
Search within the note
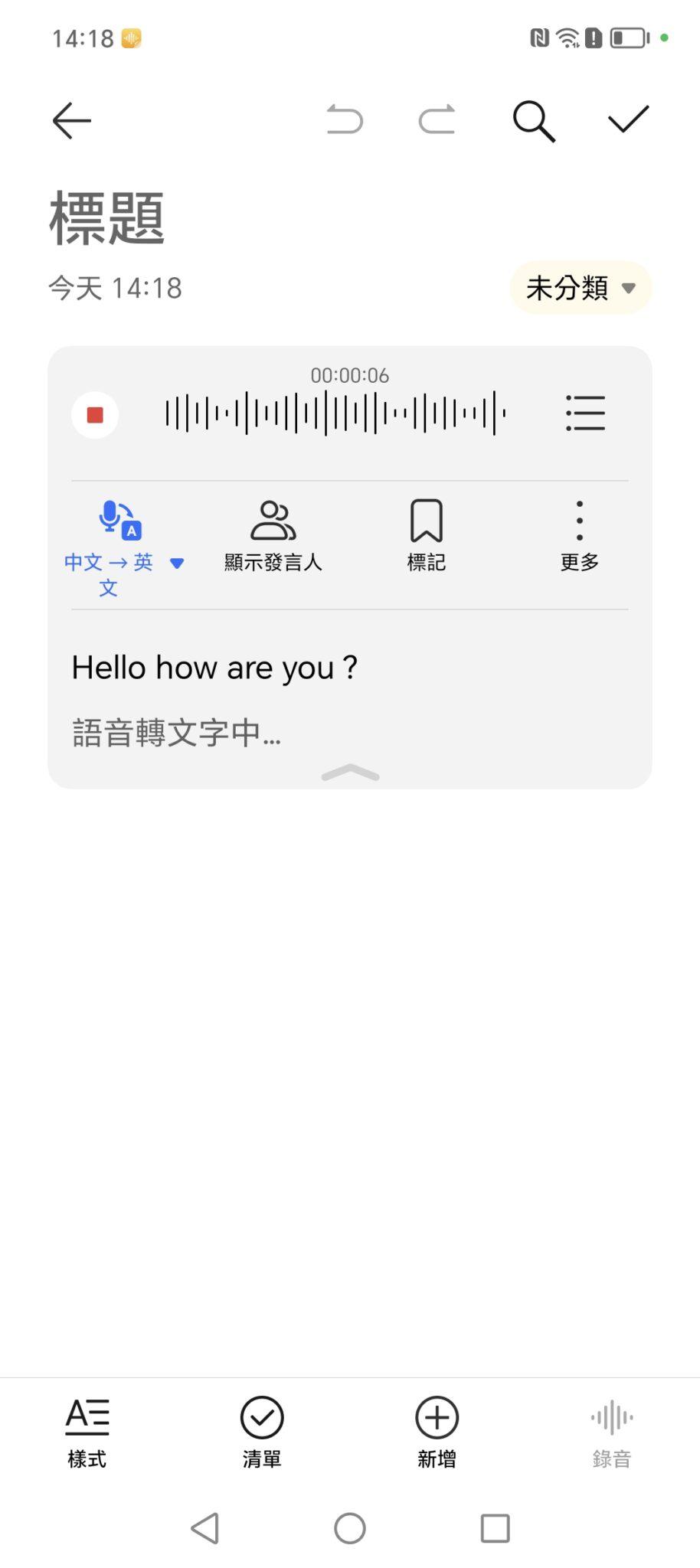[533, 120]
